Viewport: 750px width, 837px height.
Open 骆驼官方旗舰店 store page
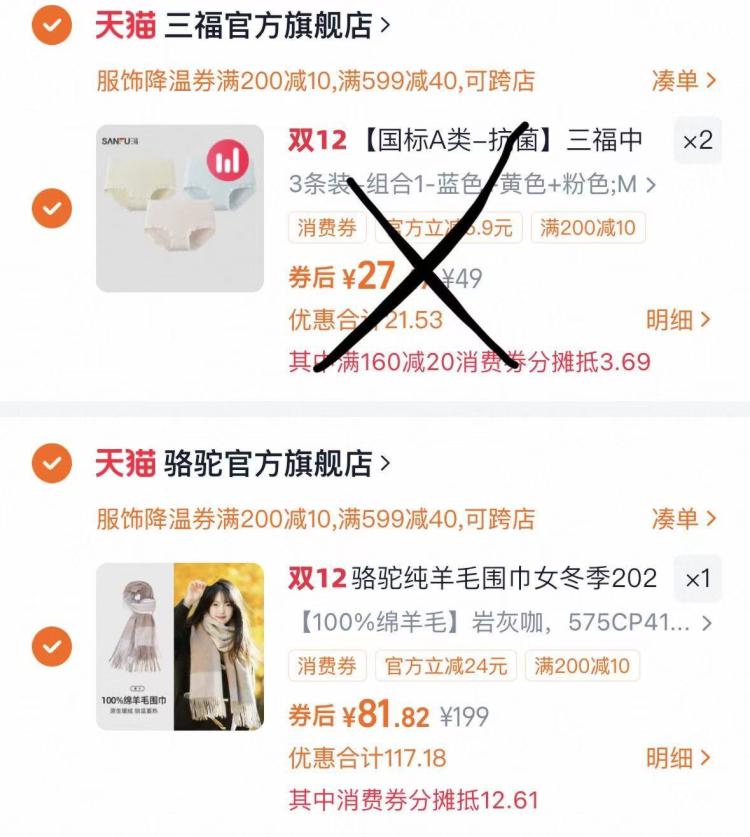(242, 463)
